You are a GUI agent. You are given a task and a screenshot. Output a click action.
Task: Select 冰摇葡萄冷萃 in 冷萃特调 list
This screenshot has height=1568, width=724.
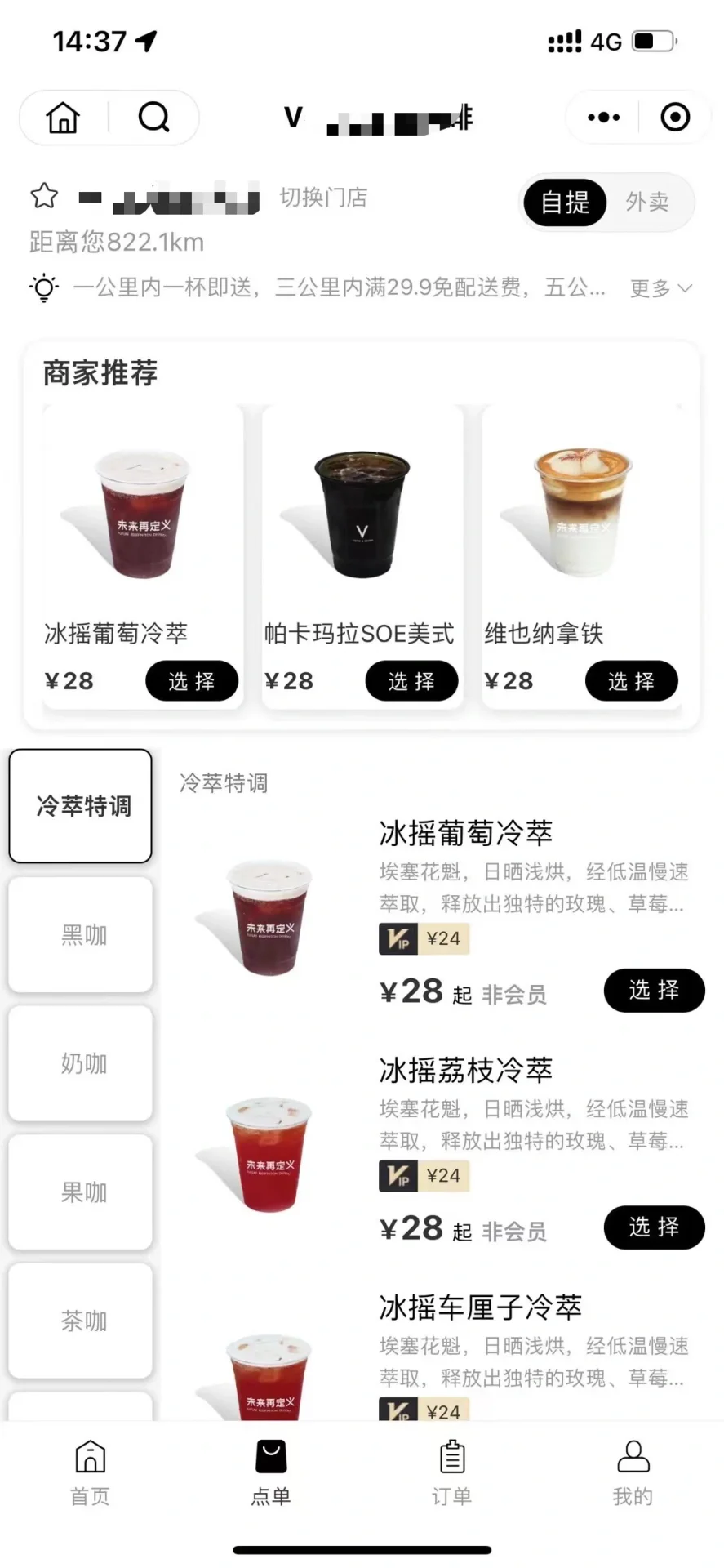(654, 990)
